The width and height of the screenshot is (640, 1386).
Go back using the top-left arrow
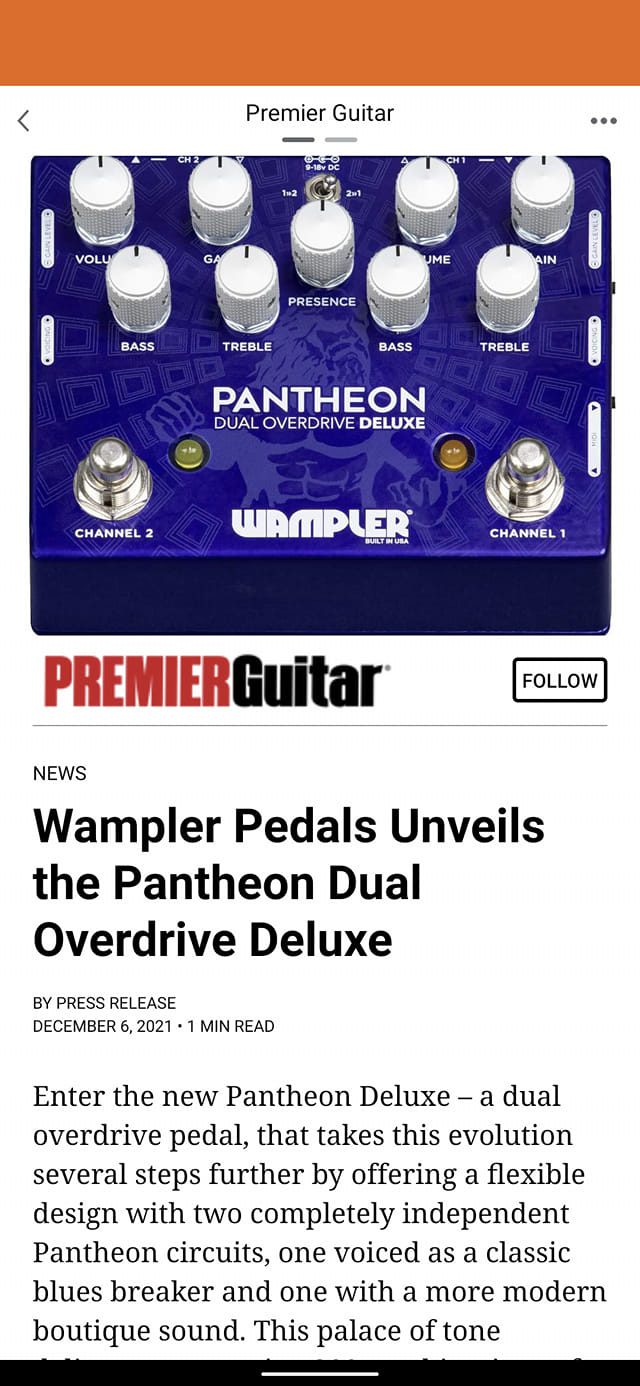[x=24, y=121]
